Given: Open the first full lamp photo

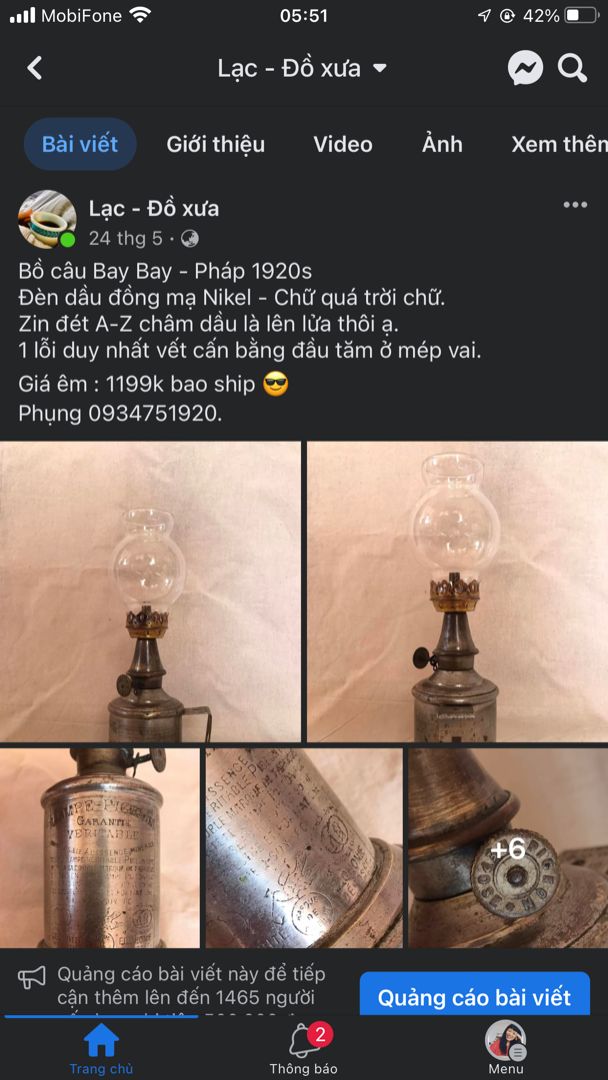Looking at the screenshot, I should point(150,591).
